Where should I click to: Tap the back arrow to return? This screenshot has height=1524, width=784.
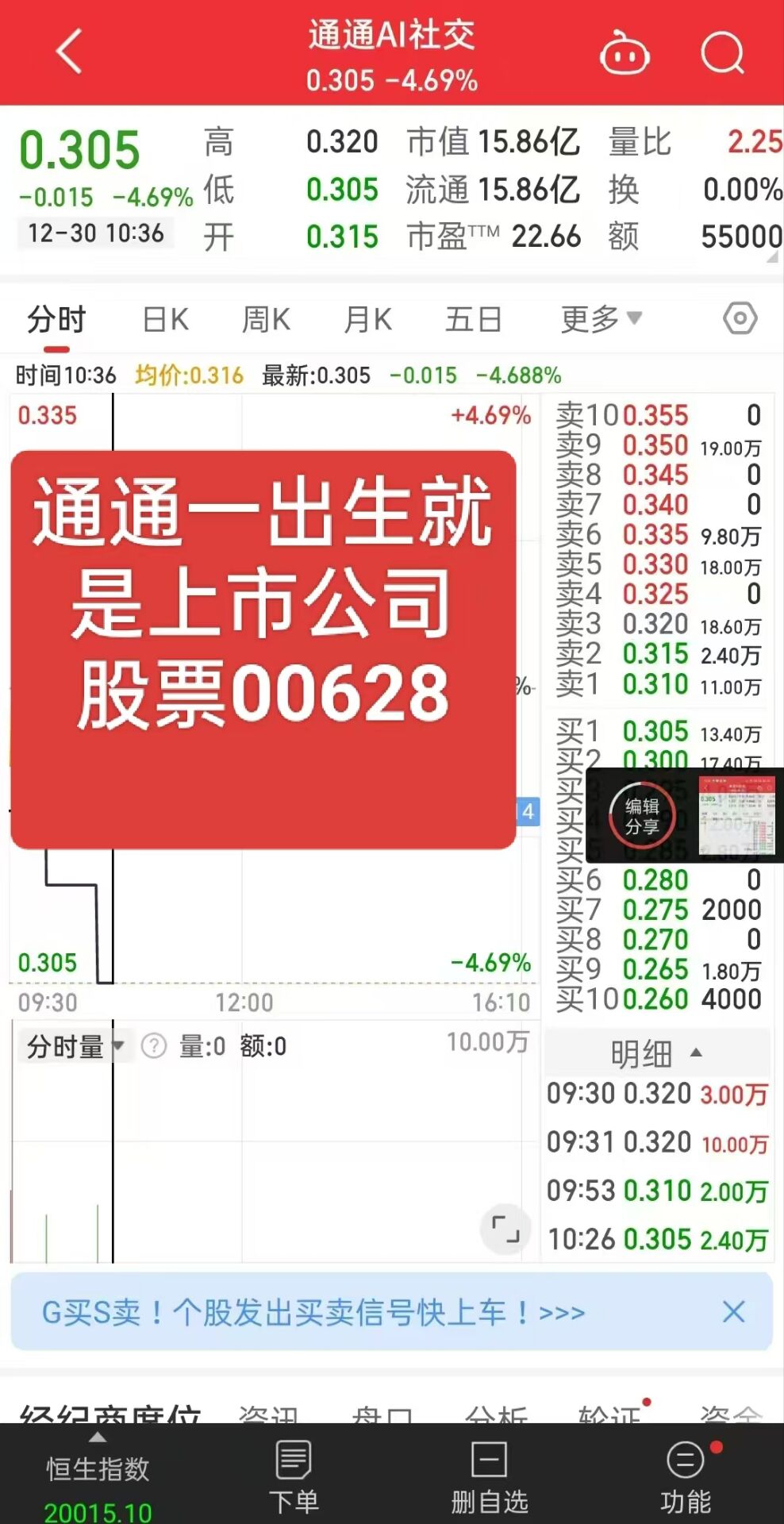67,52
